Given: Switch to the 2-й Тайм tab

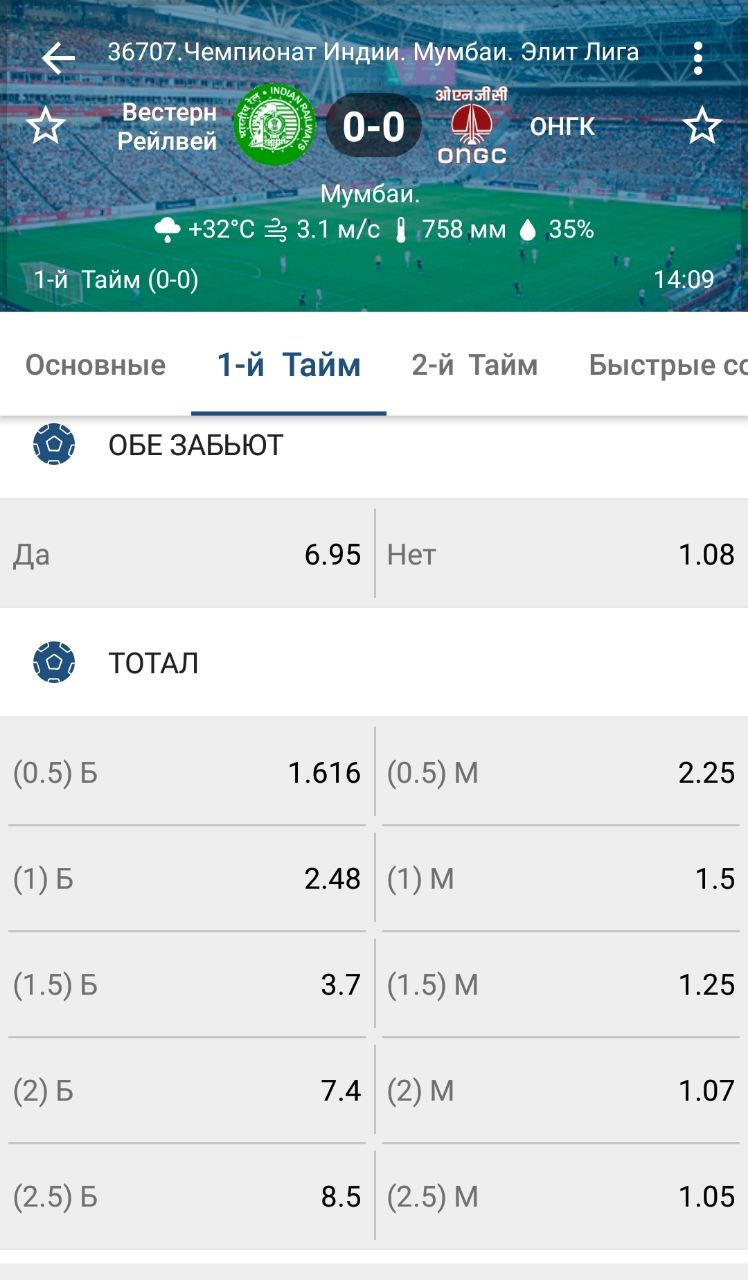Looking at the screenshot, I should pos(475,365).
